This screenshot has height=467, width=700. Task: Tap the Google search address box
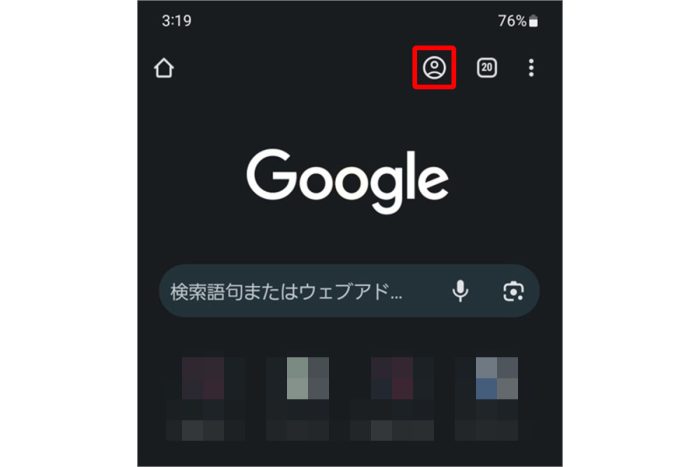(x=290, y=292)
